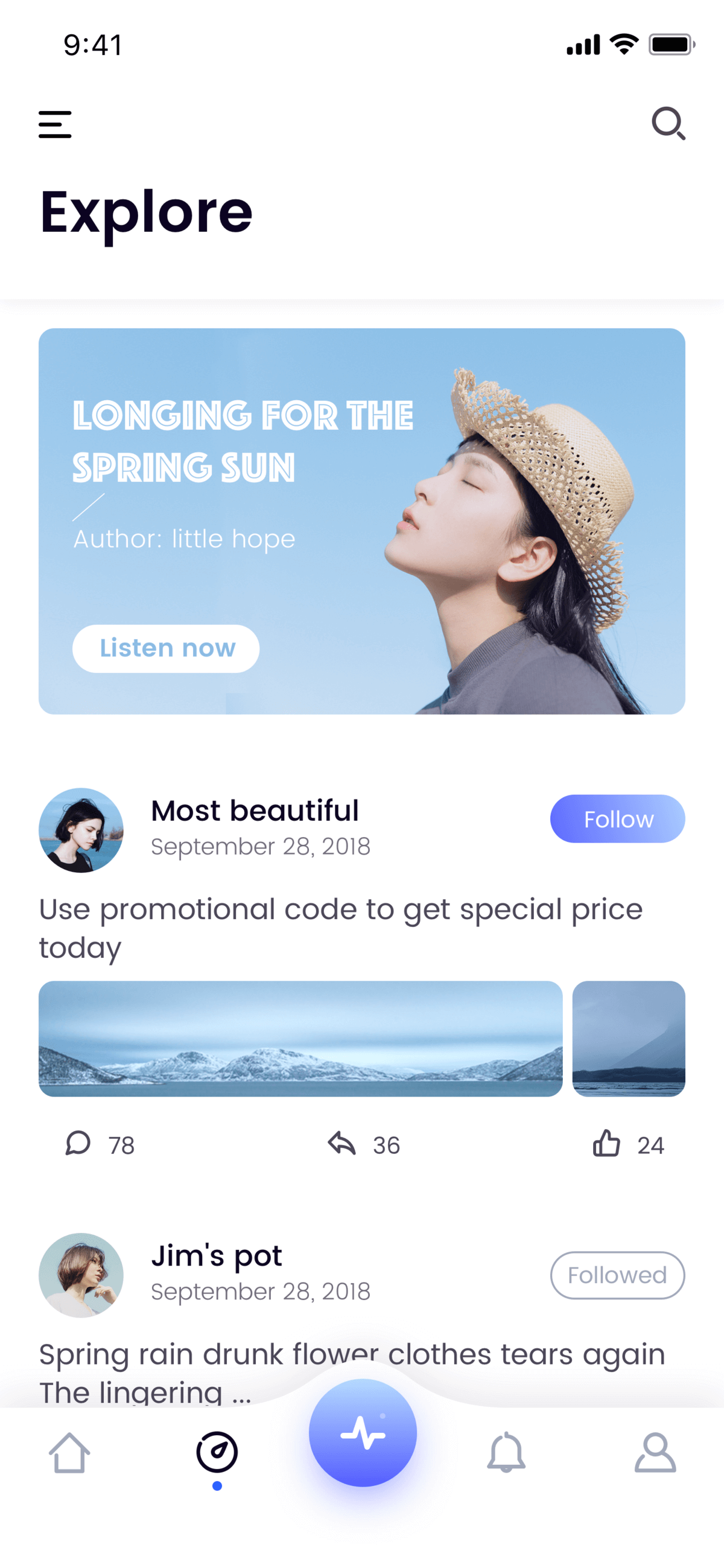Follow Most beautiful

tap(618, 818)
